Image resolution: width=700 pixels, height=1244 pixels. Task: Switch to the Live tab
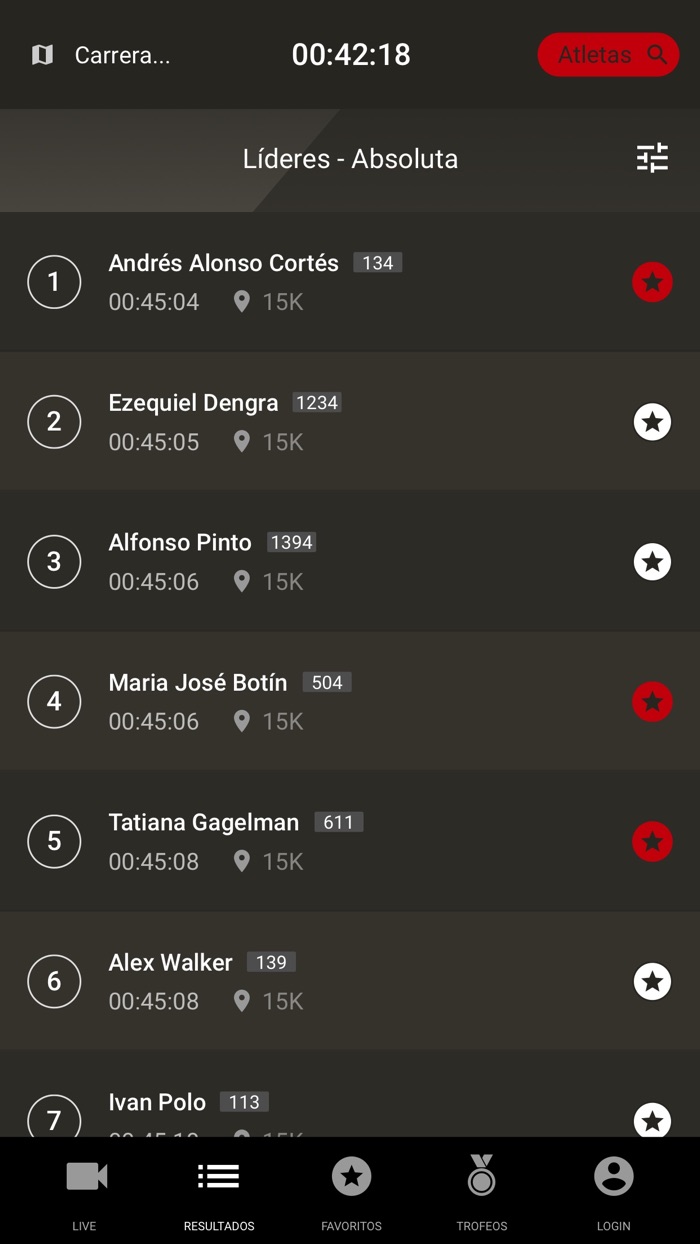coord(86,1190)
